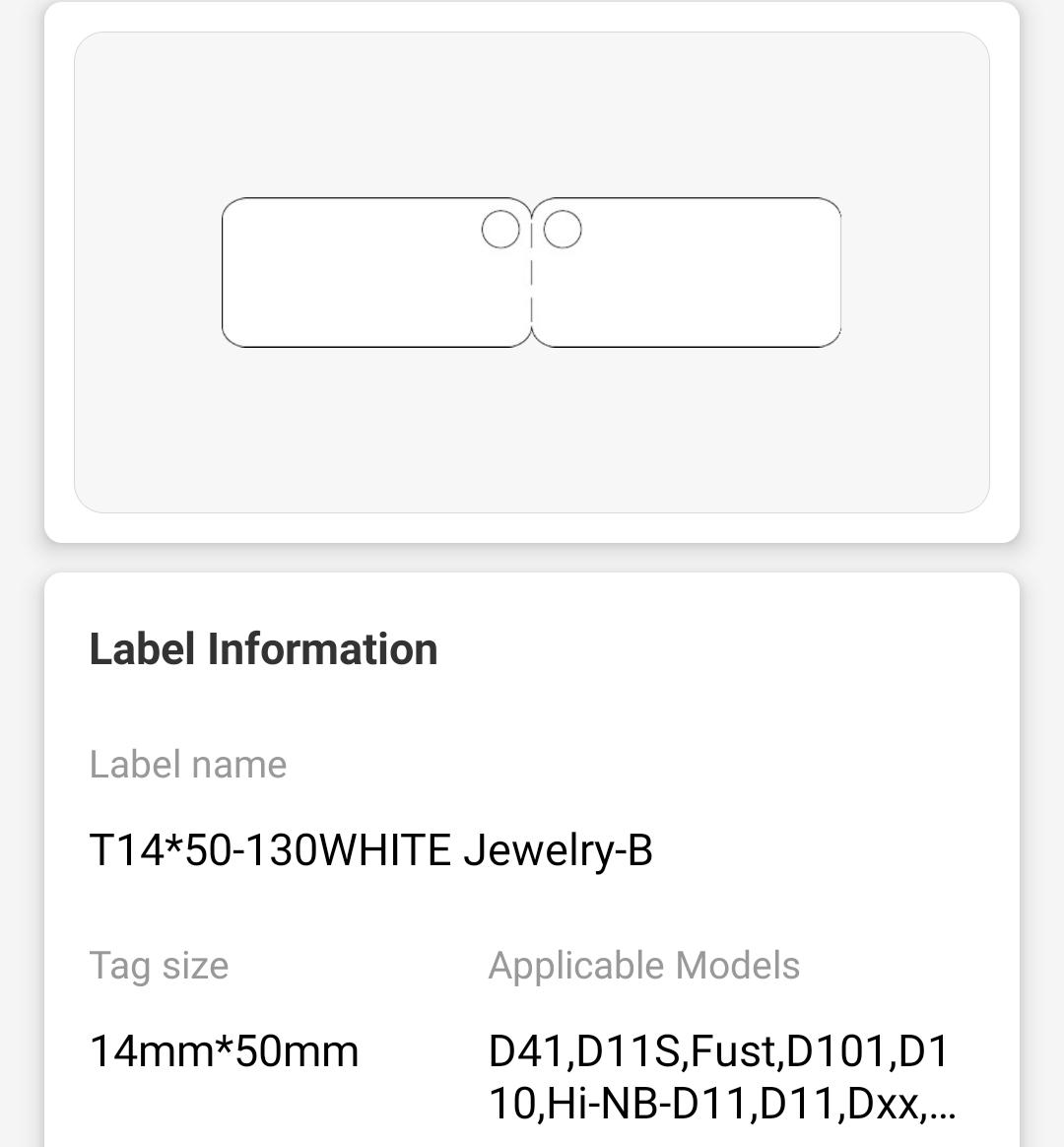Select D41 in the models list
Image resolution: width=1064 pixels, height=1147 pixels.
coord(527,1052)
